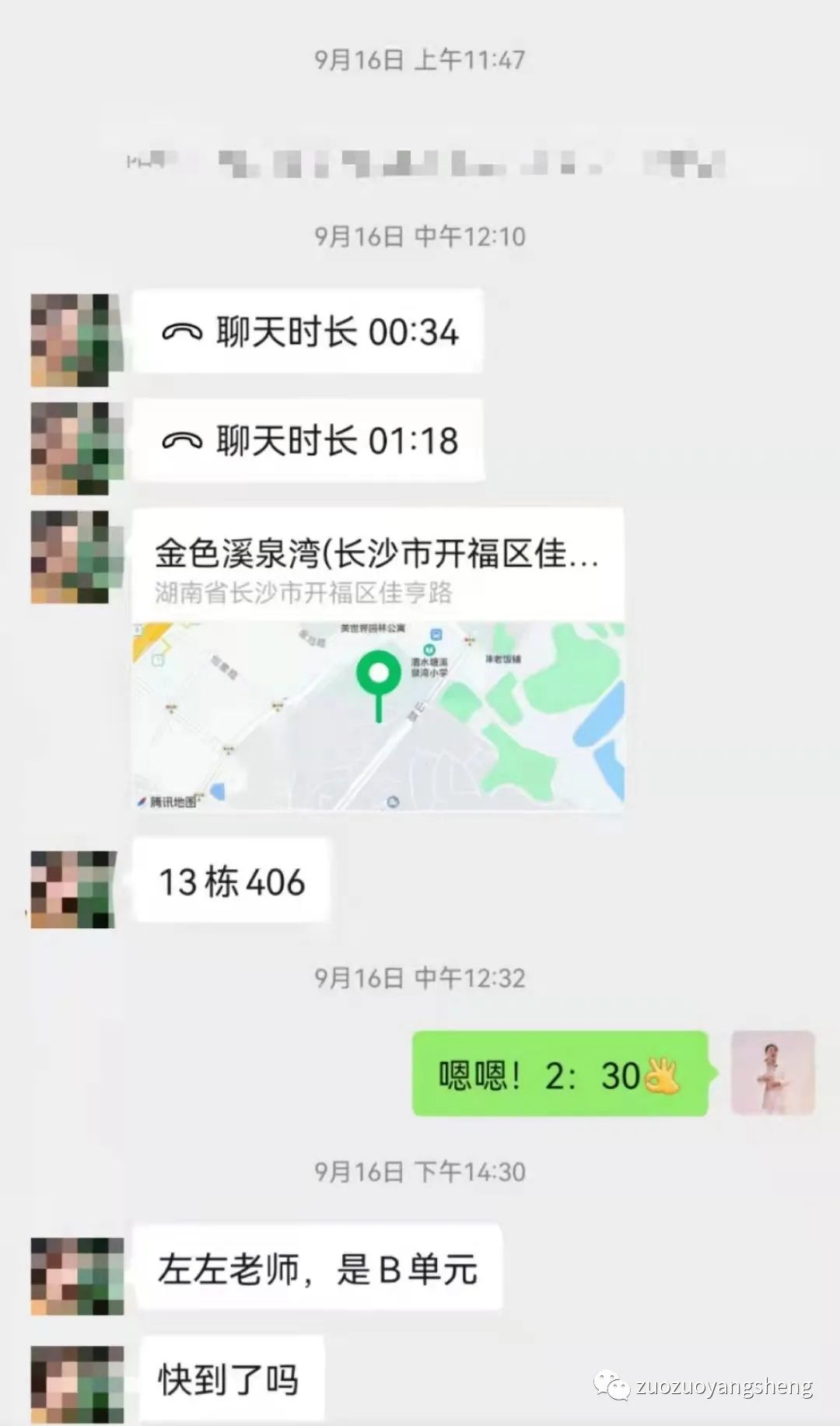The width and height of the screenshot is (840, 1426).
Task: Select the timestamp 9月16日 中午12:10
Action: (420, 234)
